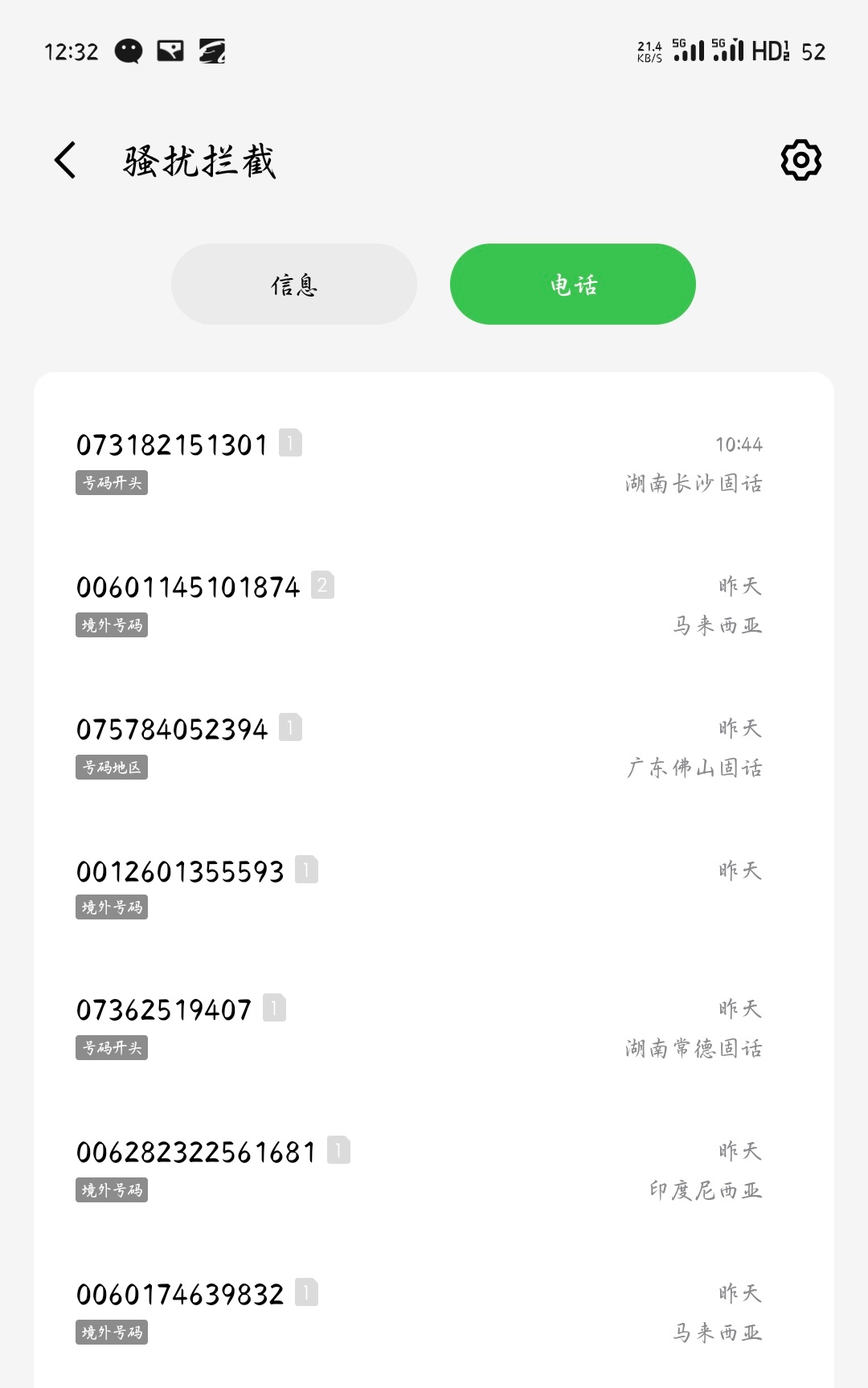Viewport: 868px width, 1388px height.
Task: Open the blocking settings gear
Action: [800, 160]
